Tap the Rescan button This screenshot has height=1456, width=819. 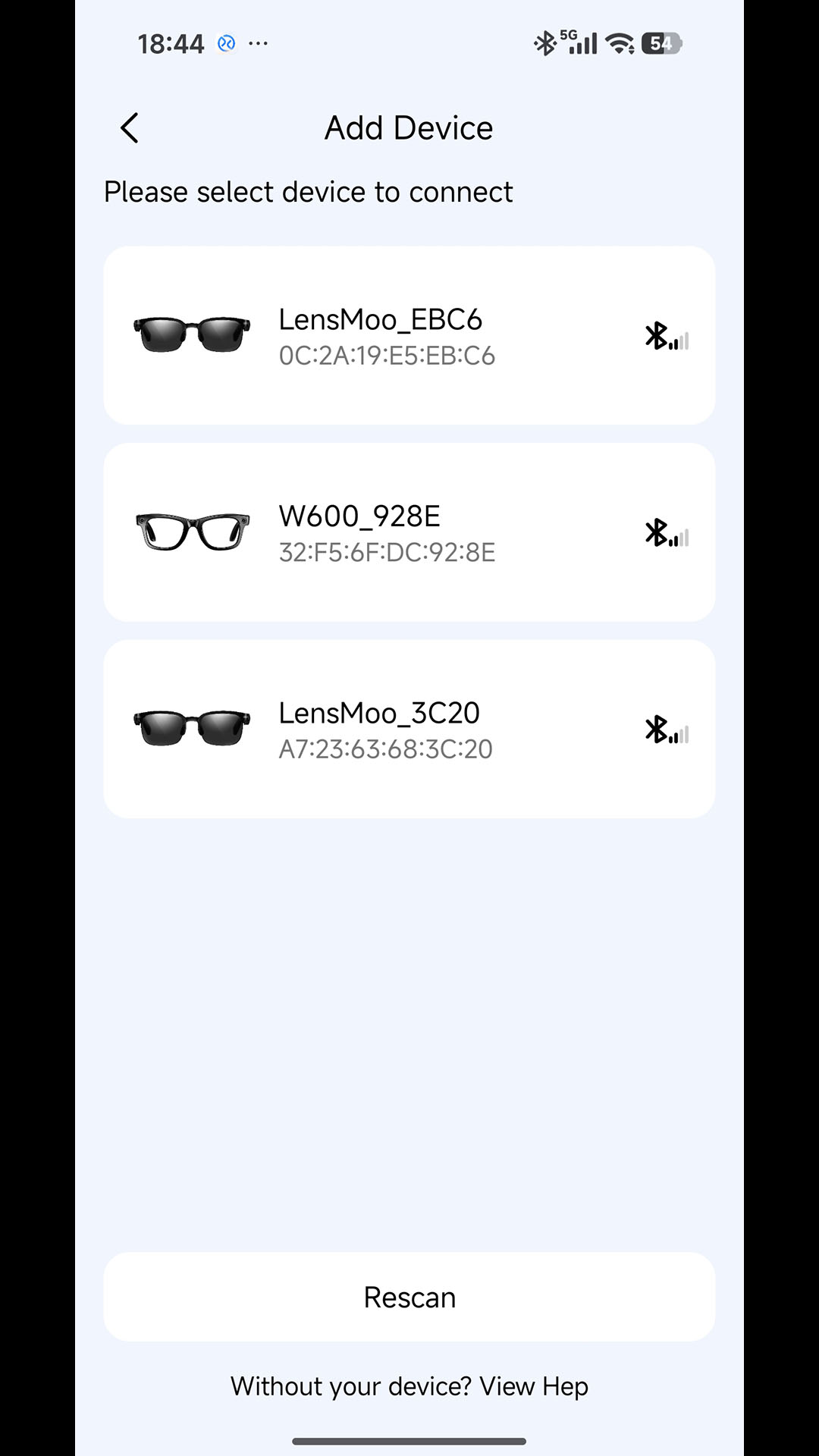pos(409,1298)
